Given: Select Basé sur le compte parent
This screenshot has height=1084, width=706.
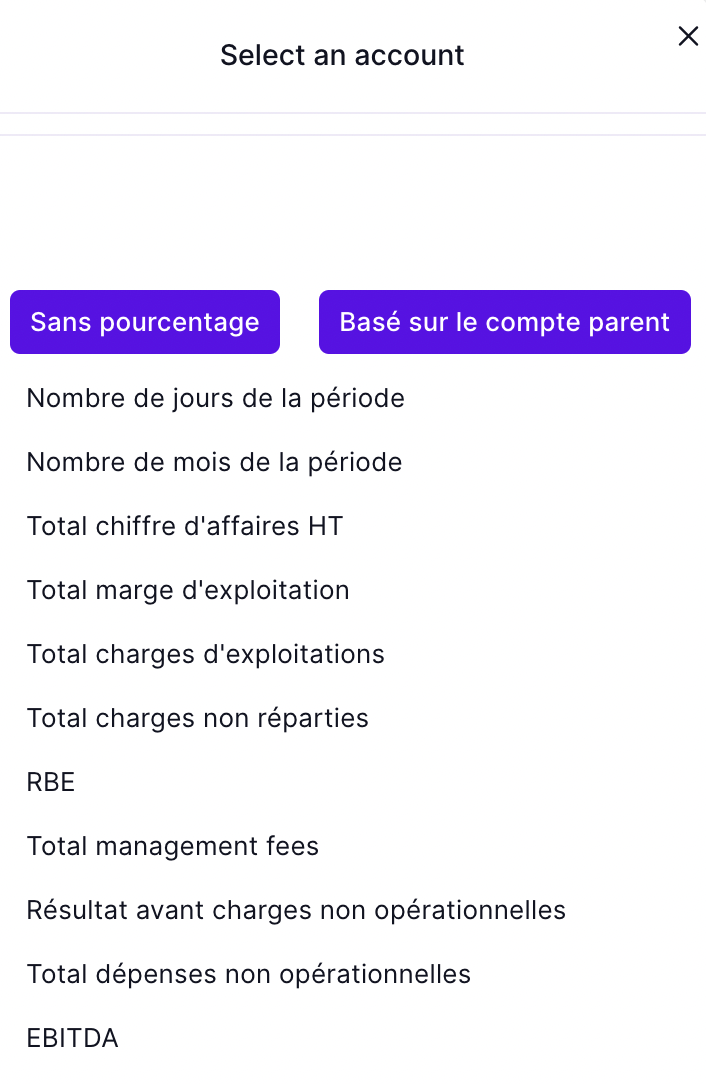Looking at the screenshot, I should 505,322.
